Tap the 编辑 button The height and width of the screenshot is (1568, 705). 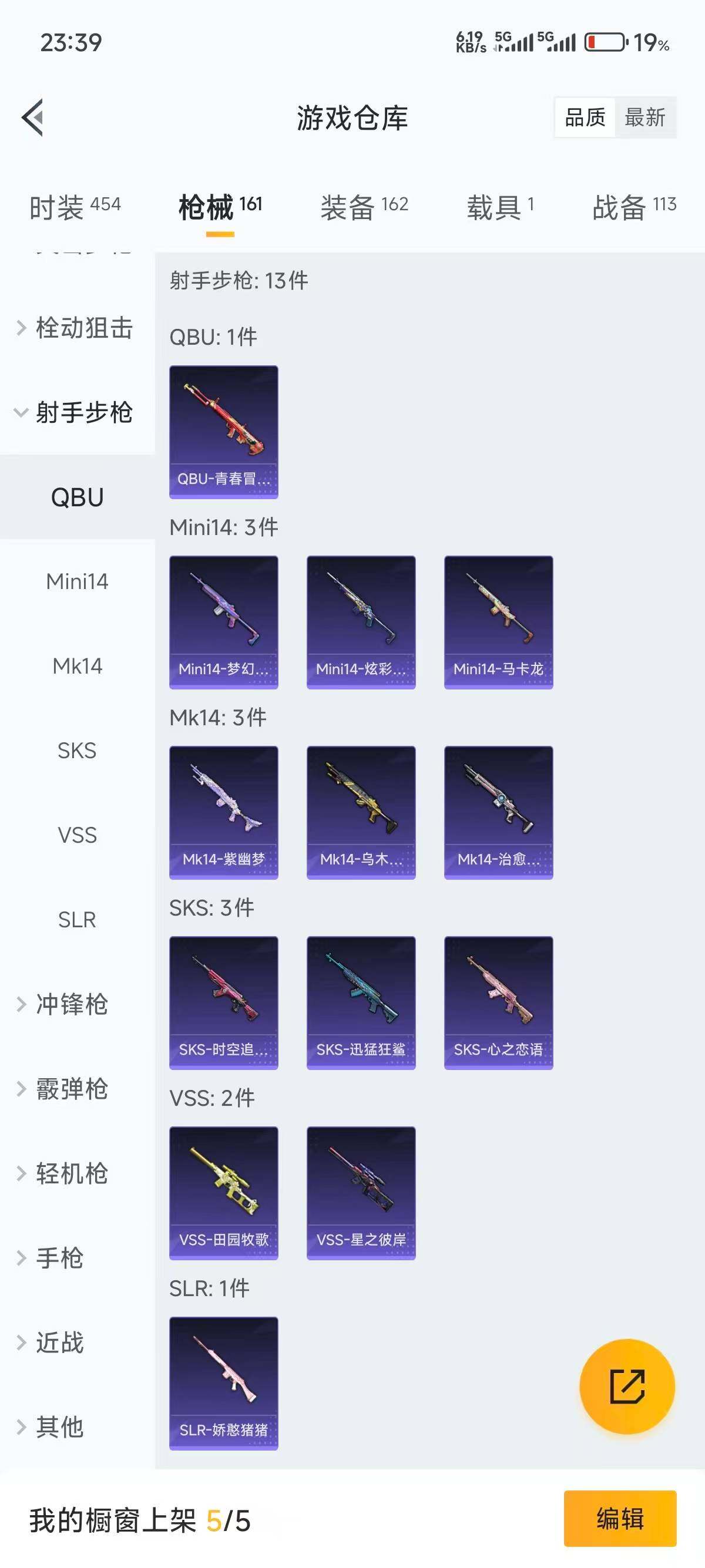pyautogui.click(x=622, y=1516)
